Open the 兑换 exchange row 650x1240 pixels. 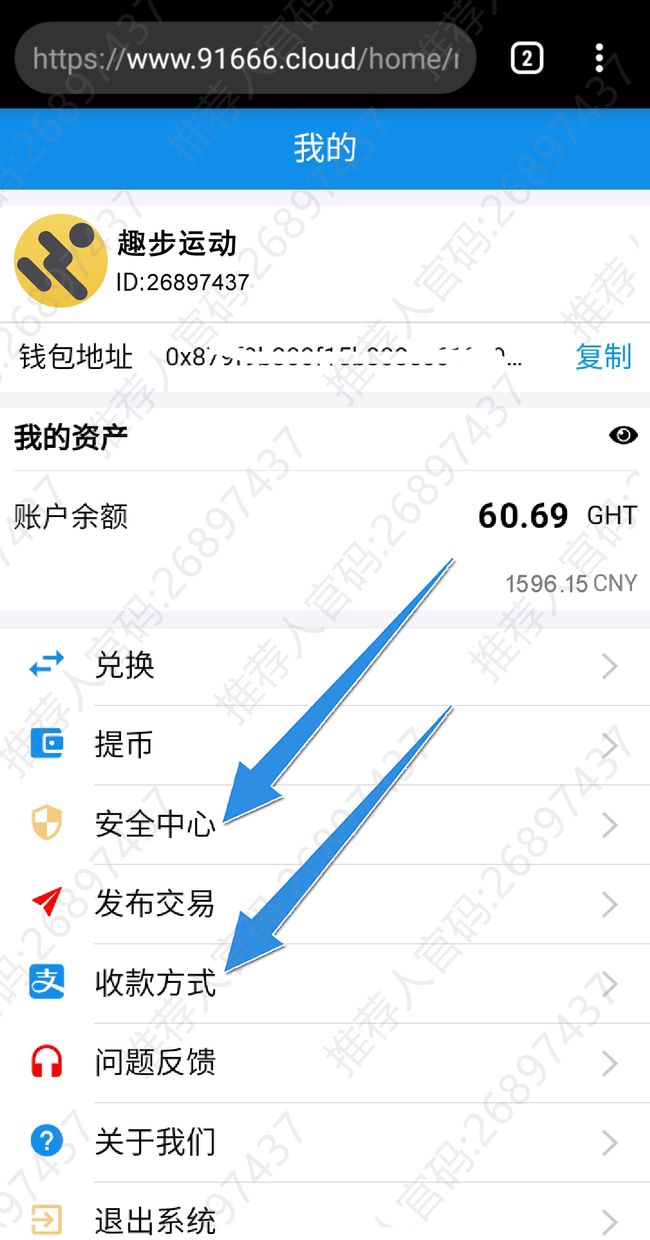pos(325,665)
